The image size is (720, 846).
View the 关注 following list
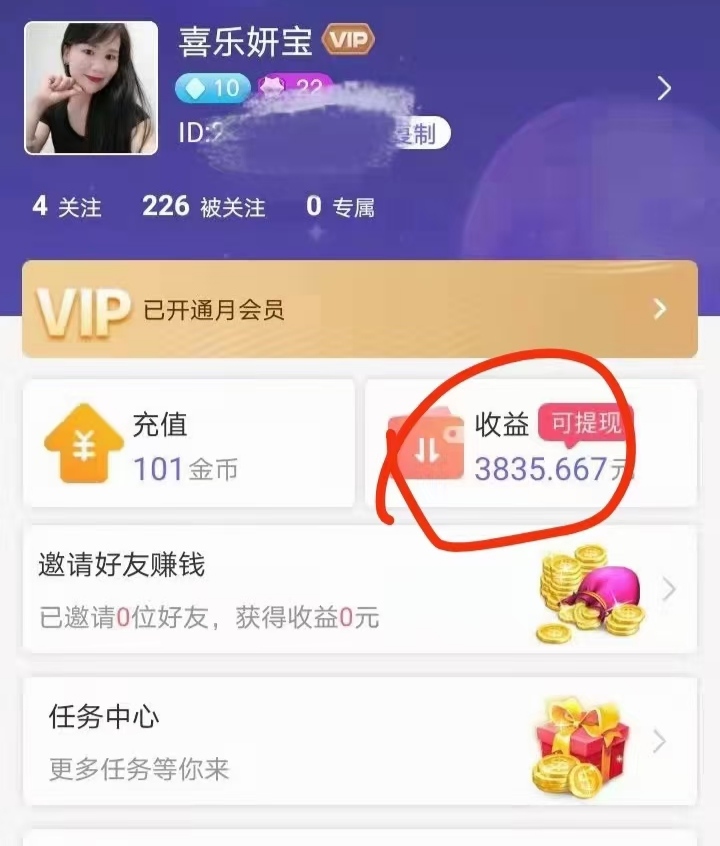(67, 207)
